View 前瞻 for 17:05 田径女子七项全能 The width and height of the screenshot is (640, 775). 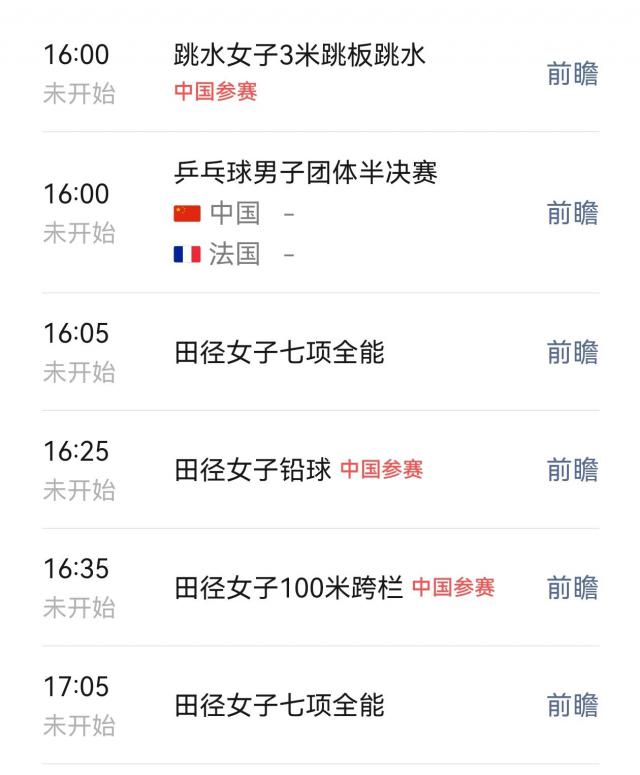572,706
